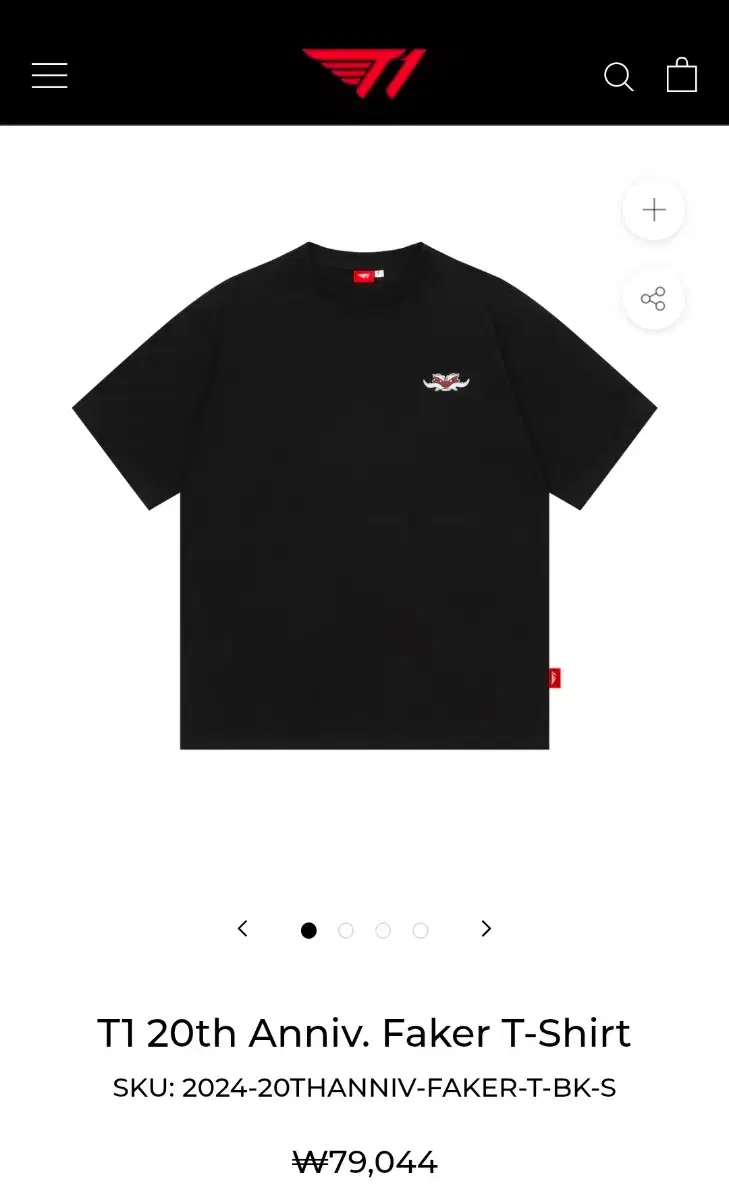Go to the previous product image

point(242,929)
